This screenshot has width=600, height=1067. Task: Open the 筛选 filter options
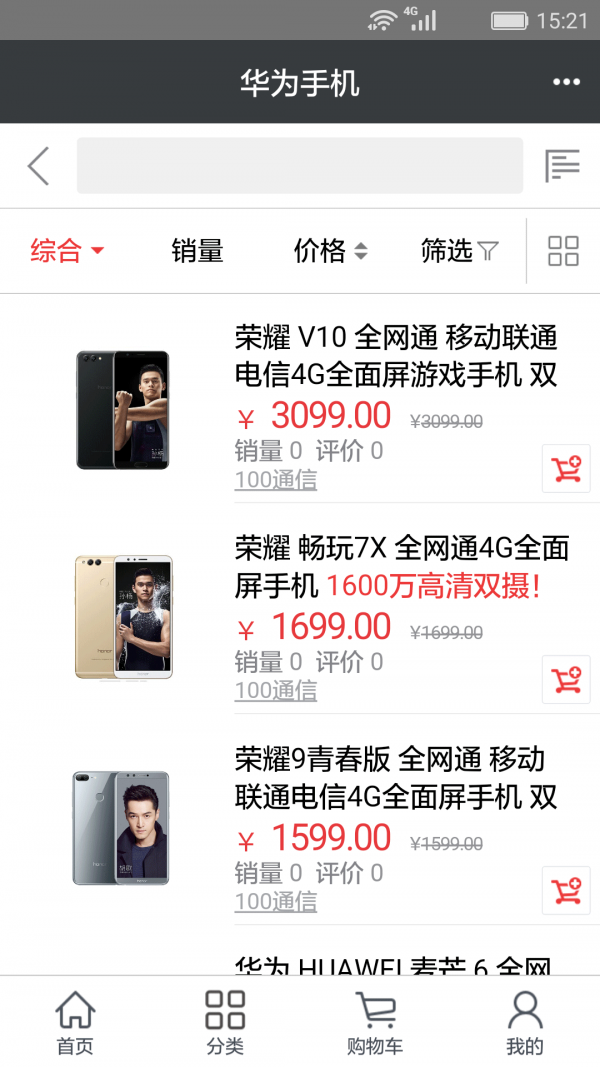coord(459,251)
